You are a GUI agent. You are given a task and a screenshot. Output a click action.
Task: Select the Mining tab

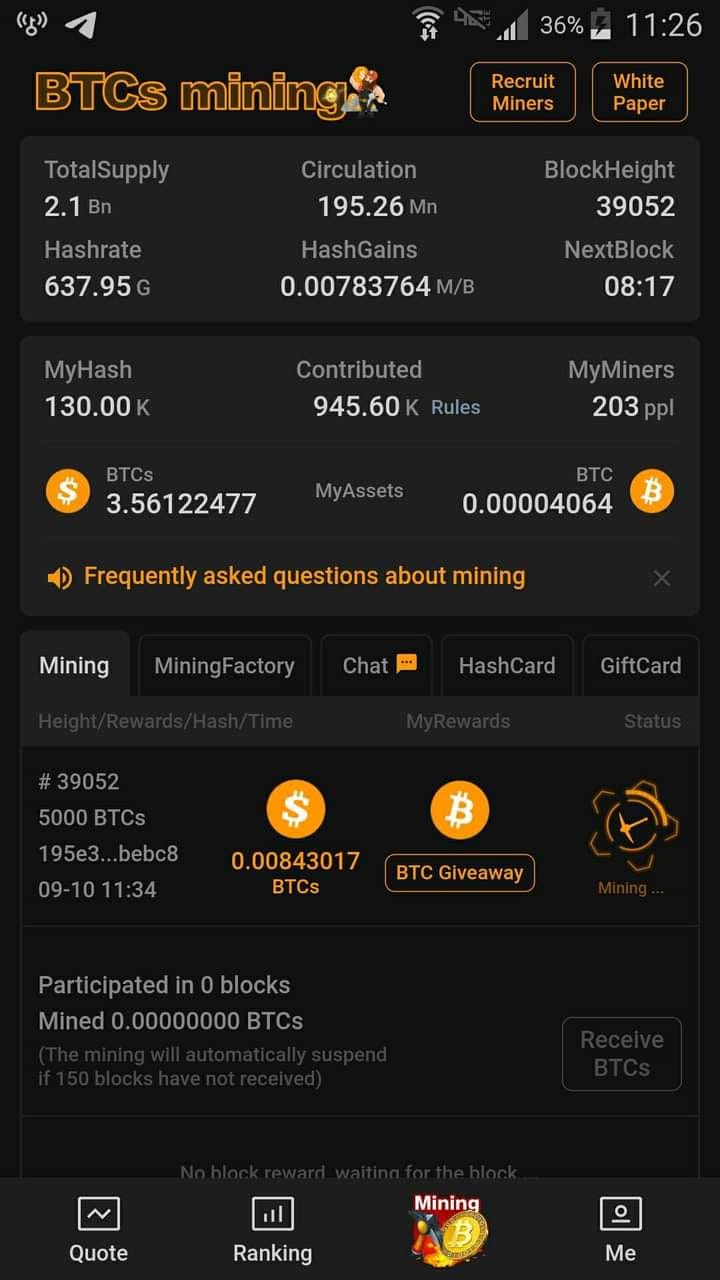pos(74,666)
